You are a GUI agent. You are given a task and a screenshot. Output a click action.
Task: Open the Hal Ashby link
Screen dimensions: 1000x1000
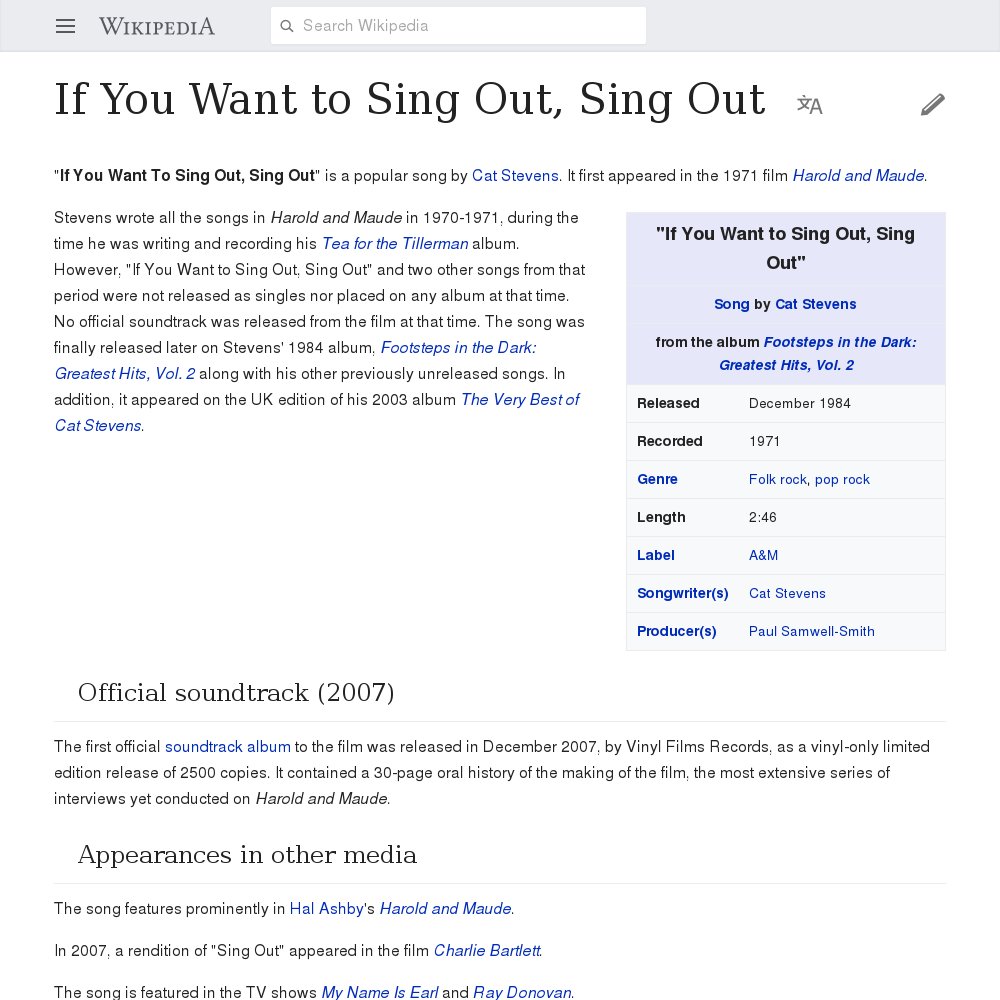[326, 909]
